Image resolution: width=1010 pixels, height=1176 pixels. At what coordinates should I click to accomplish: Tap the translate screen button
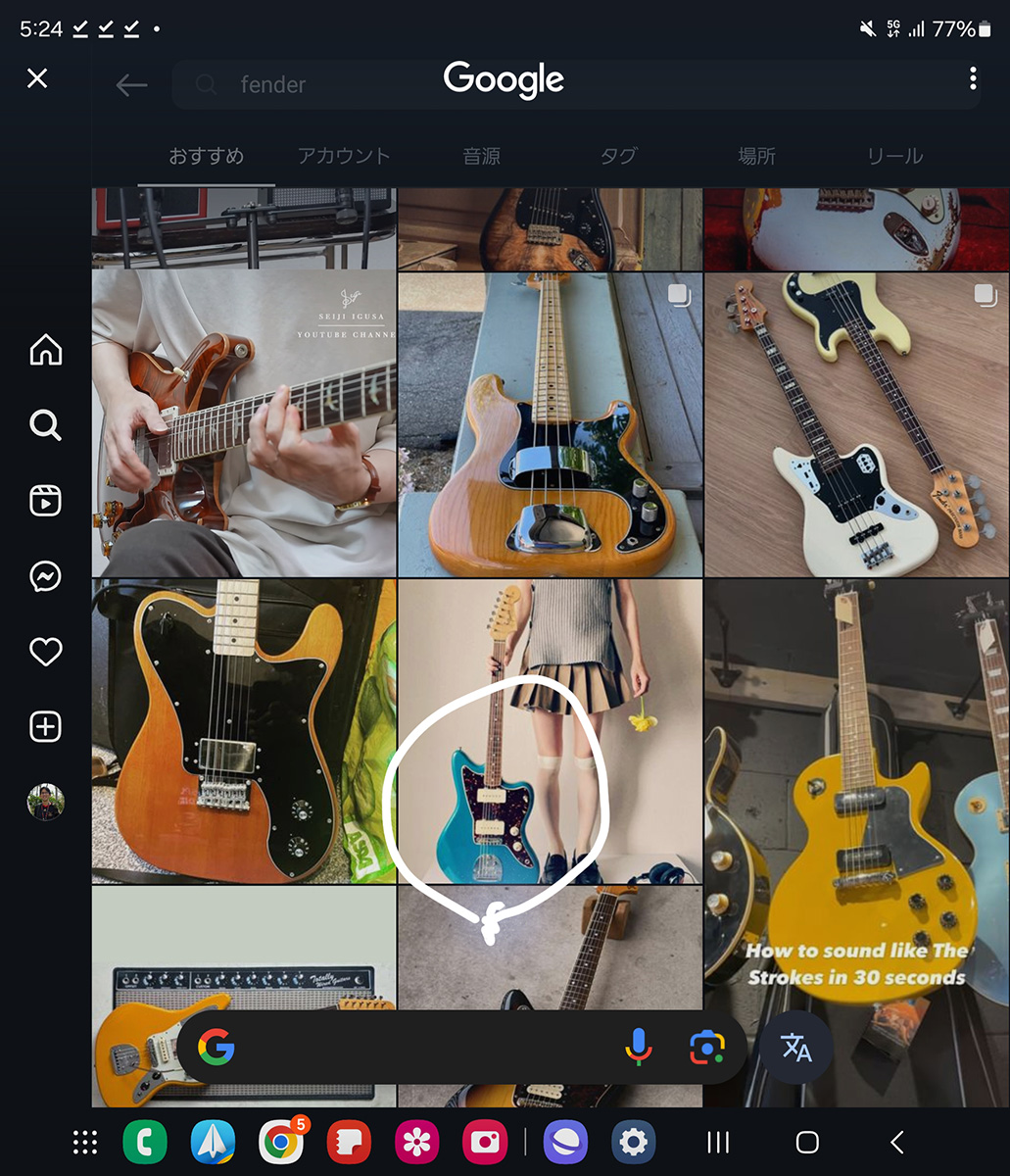tap(795, 1048)
